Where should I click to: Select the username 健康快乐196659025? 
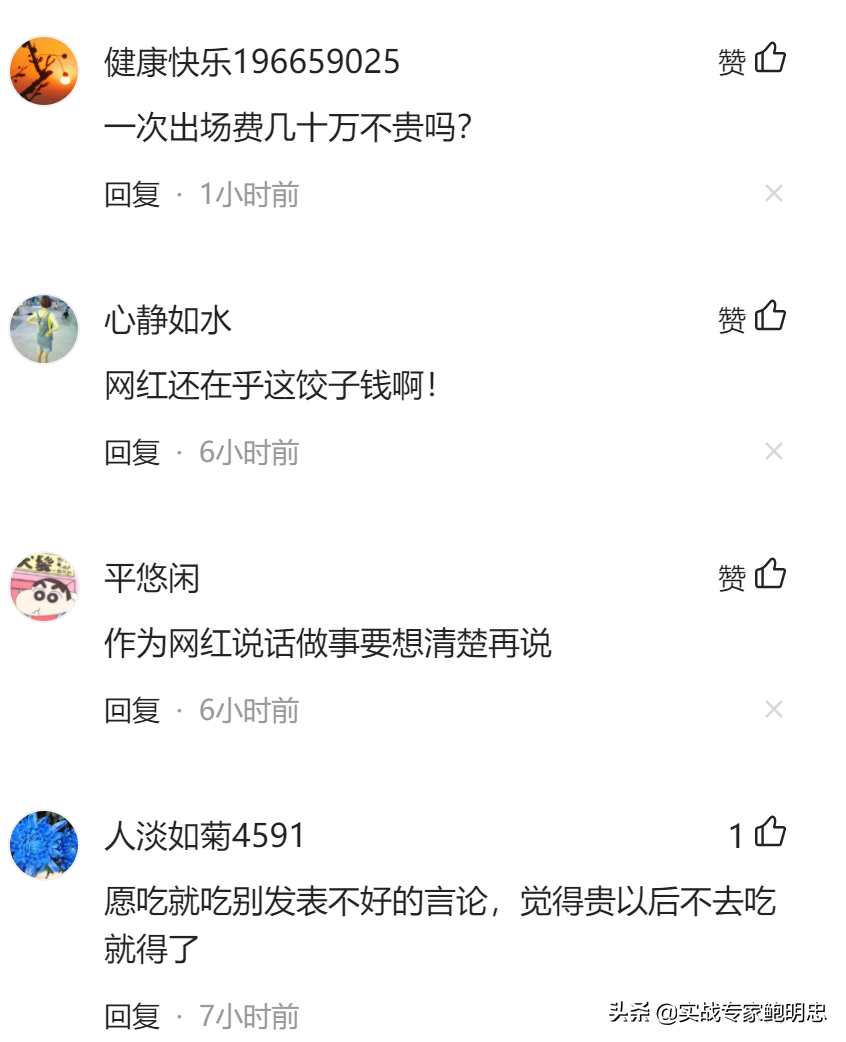click(248, 62)
